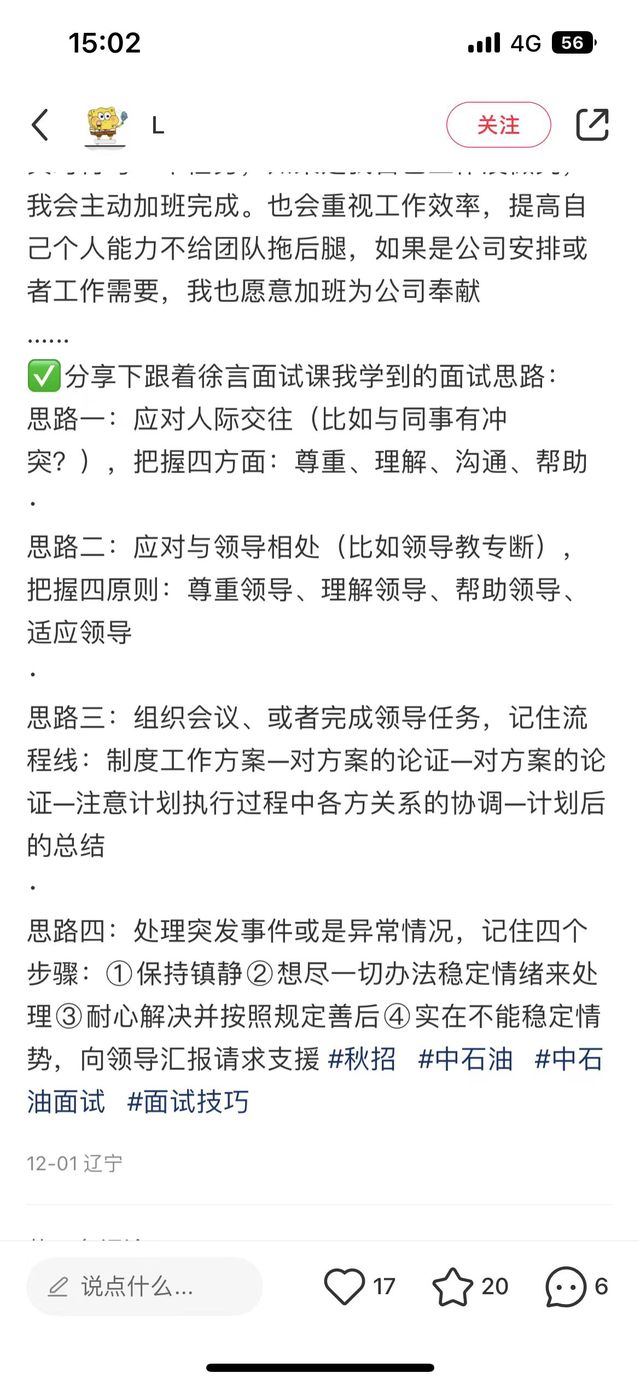Open comments via speech bubble icon
Image resolution: width=639 pixels, height=1385 pixels.
coord(565,1286)
